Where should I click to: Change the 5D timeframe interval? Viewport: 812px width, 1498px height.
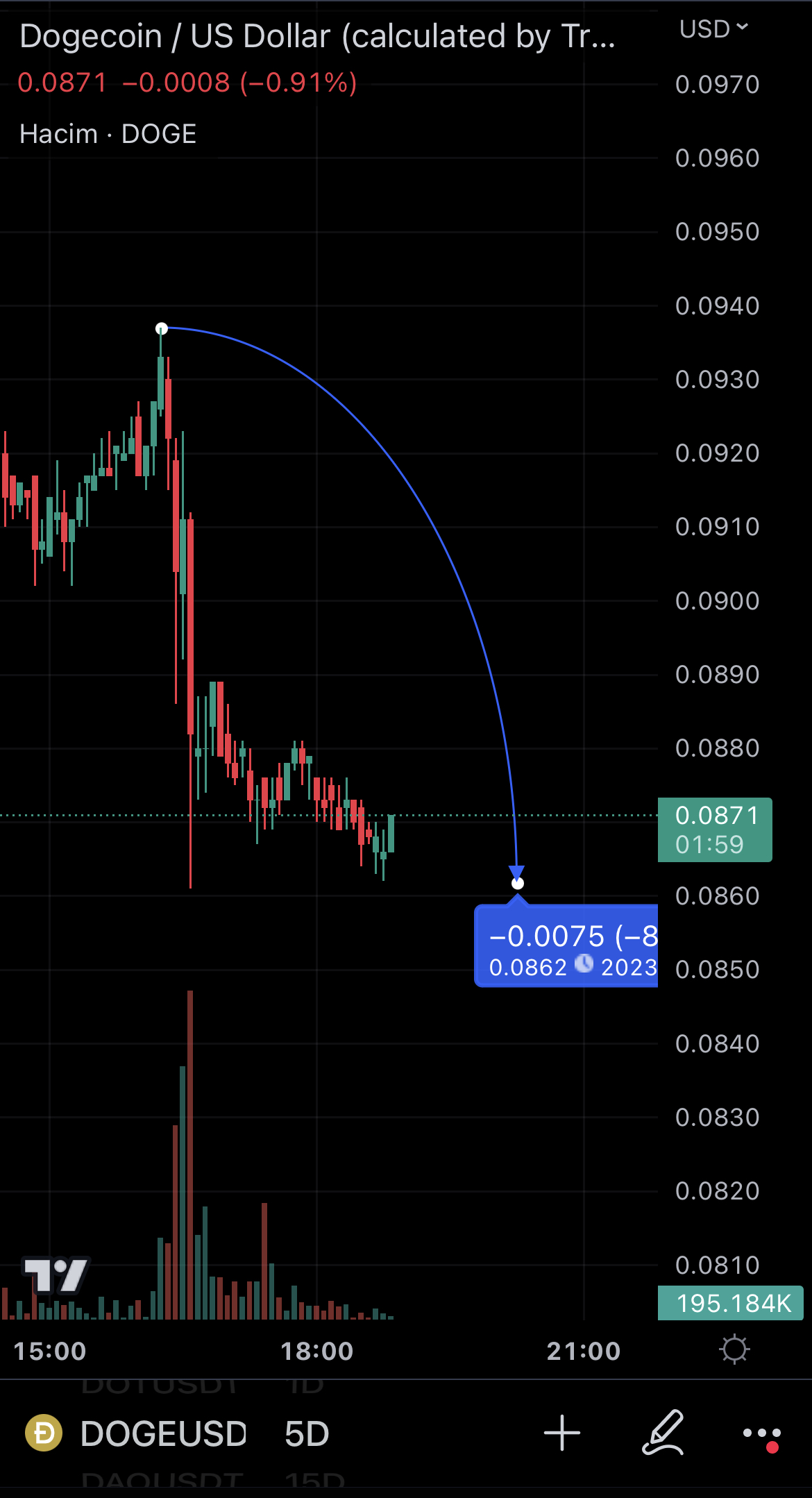307,1434
